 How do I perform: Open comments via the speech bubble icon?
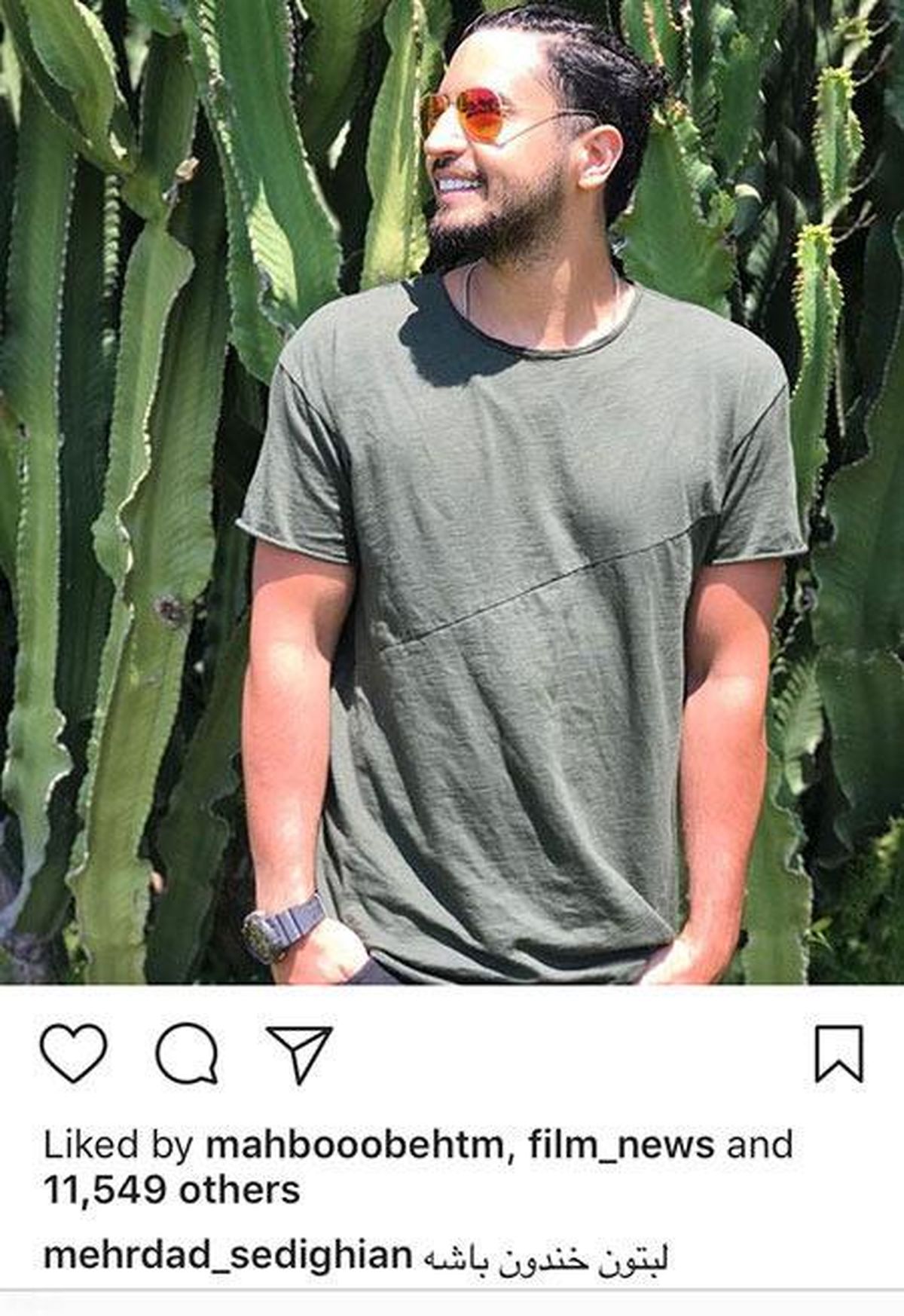pos(187,1053)
